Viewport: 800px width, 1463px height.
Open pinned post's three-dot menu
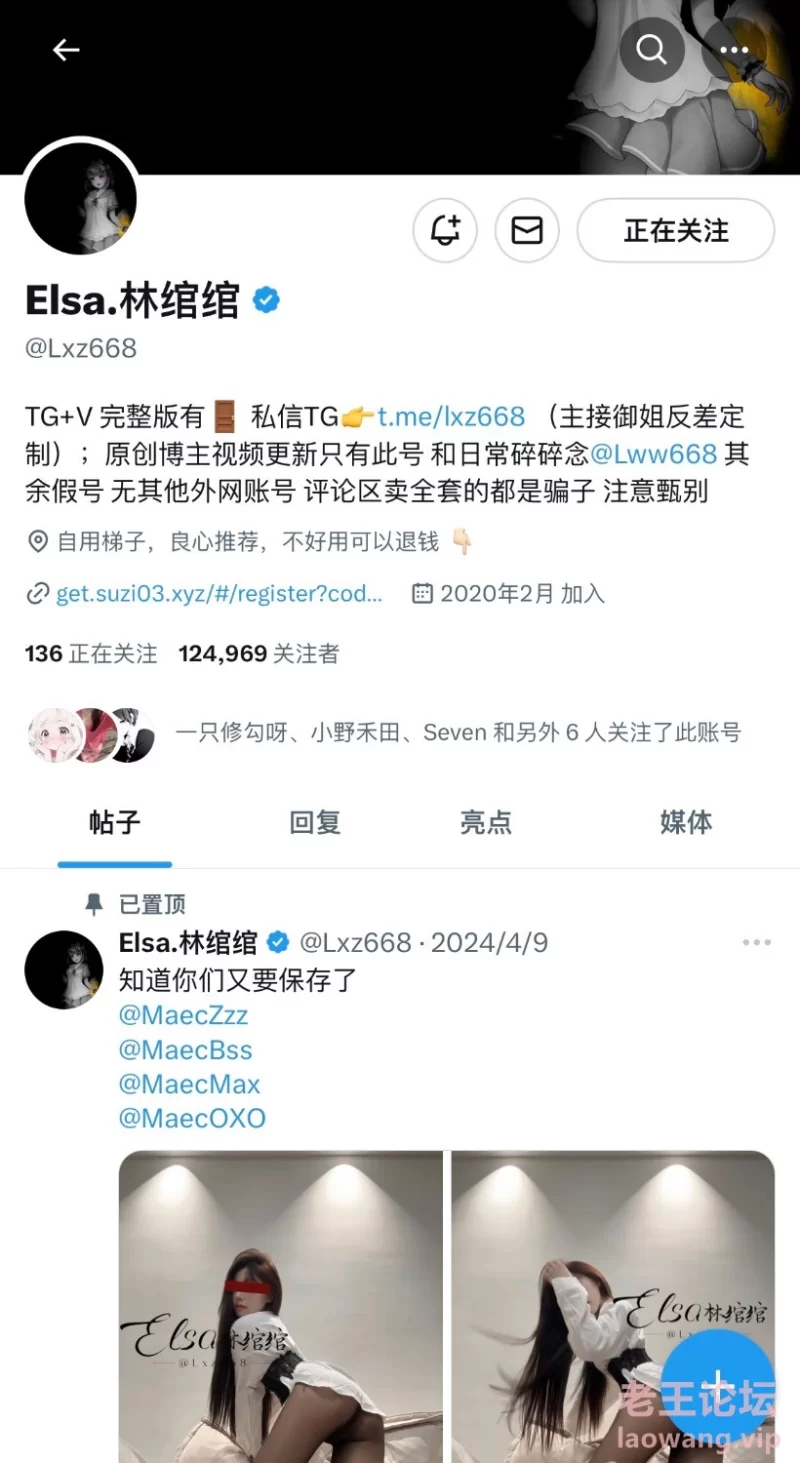756,943
